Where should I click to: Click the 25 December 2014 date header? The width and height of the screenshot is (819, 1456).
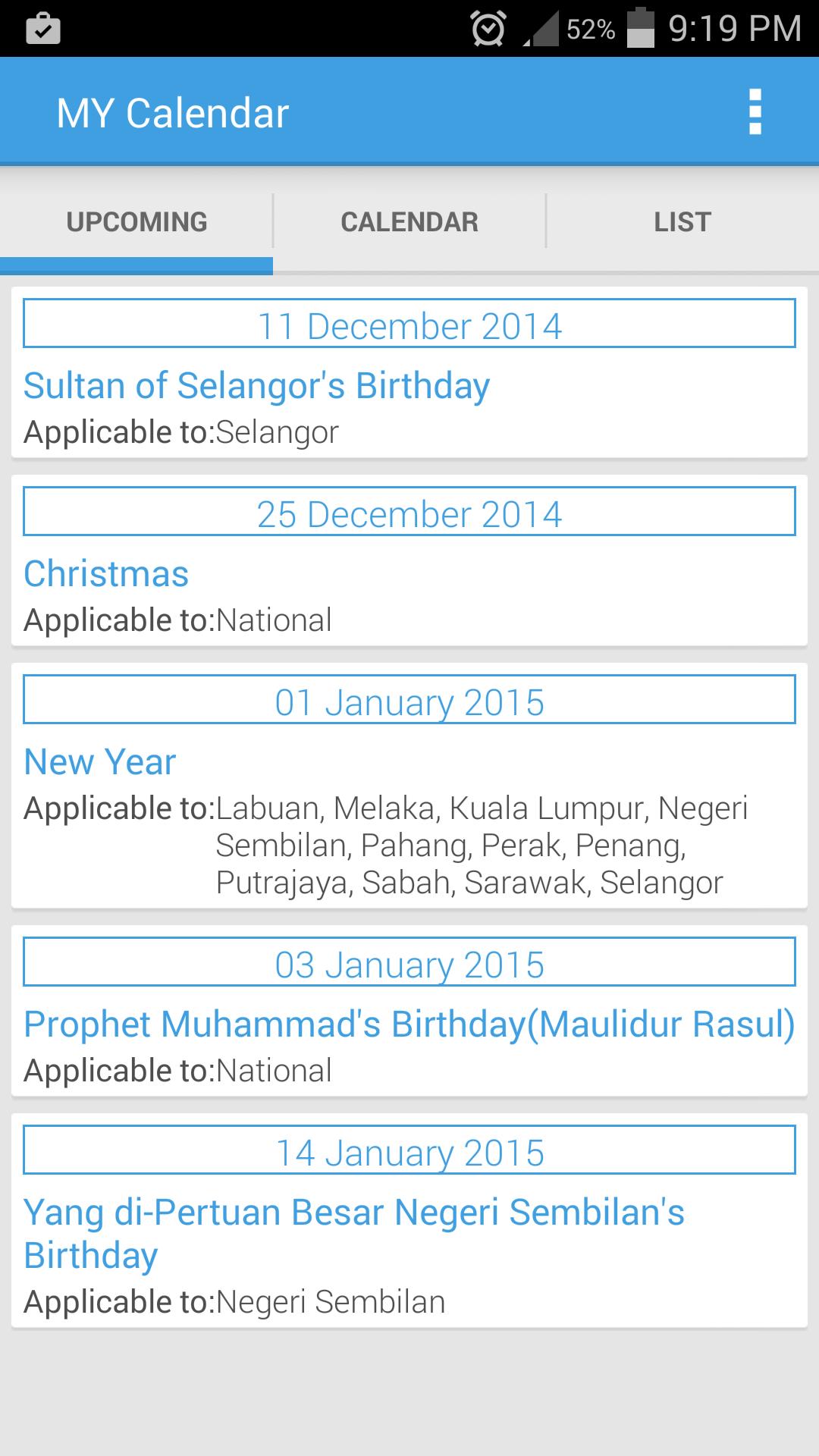409,513
